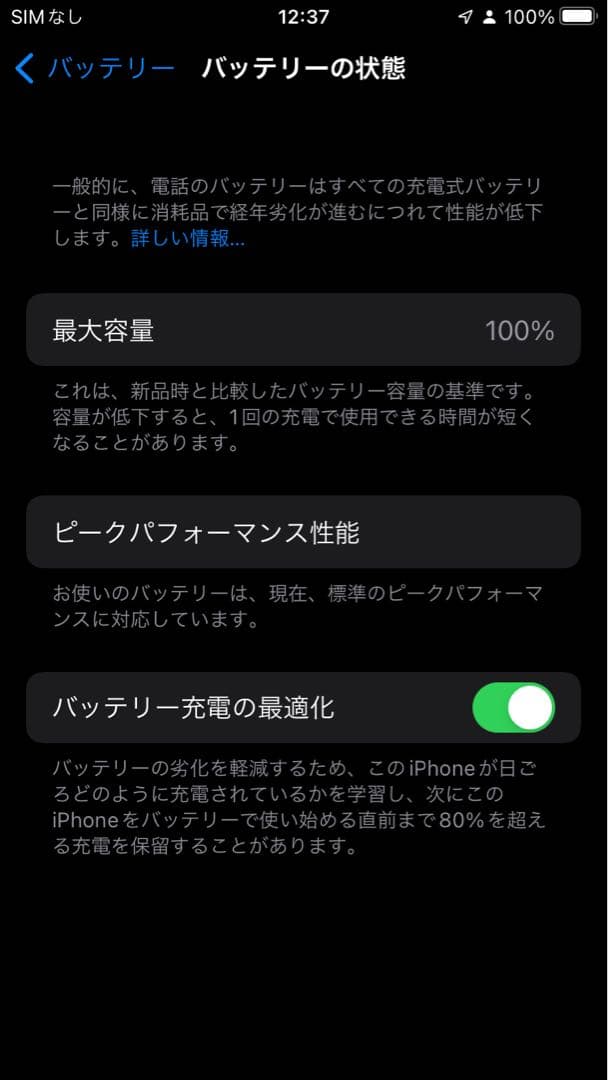Turn off バッテリー充電の最適化
The height and width of the screenshot is (1080, 608).
click(x=514, y=707)
